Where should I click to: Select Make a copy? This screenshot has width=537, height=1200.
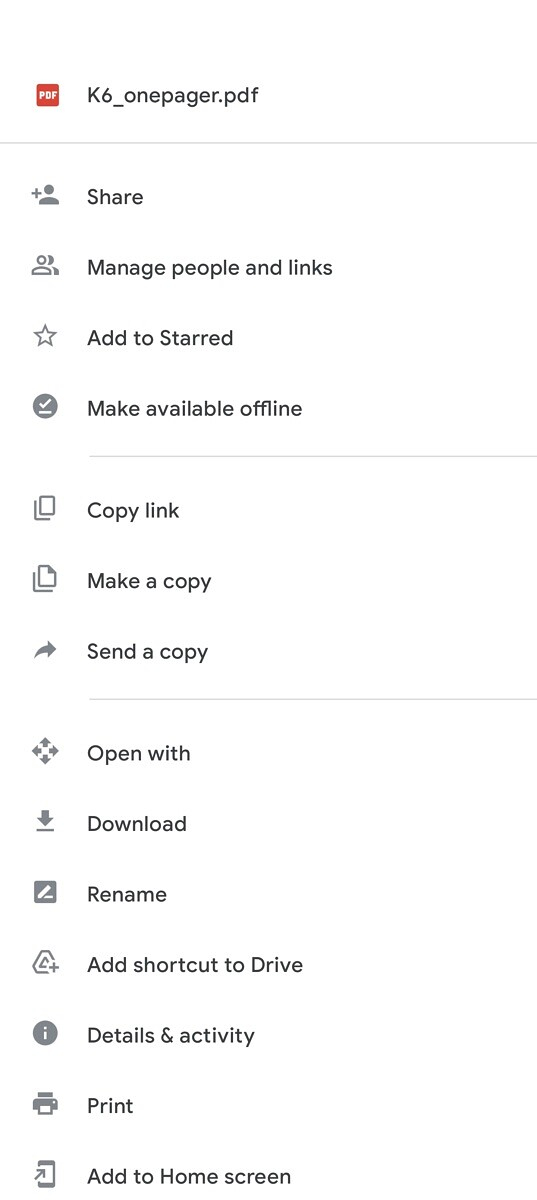[x=268, y=581]
